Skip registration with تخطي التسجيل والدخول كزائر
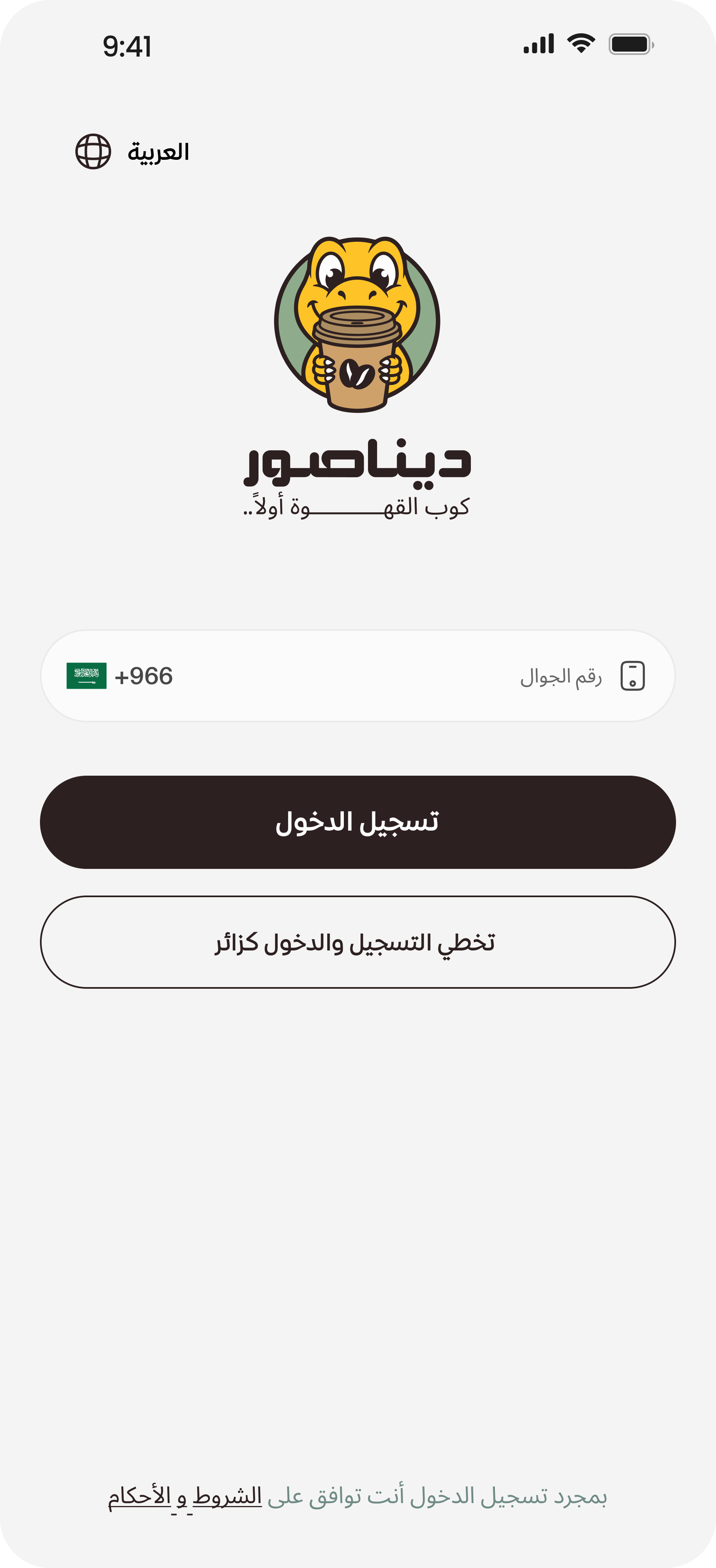This screenshot has height=1568, width=716. [358, 942]
